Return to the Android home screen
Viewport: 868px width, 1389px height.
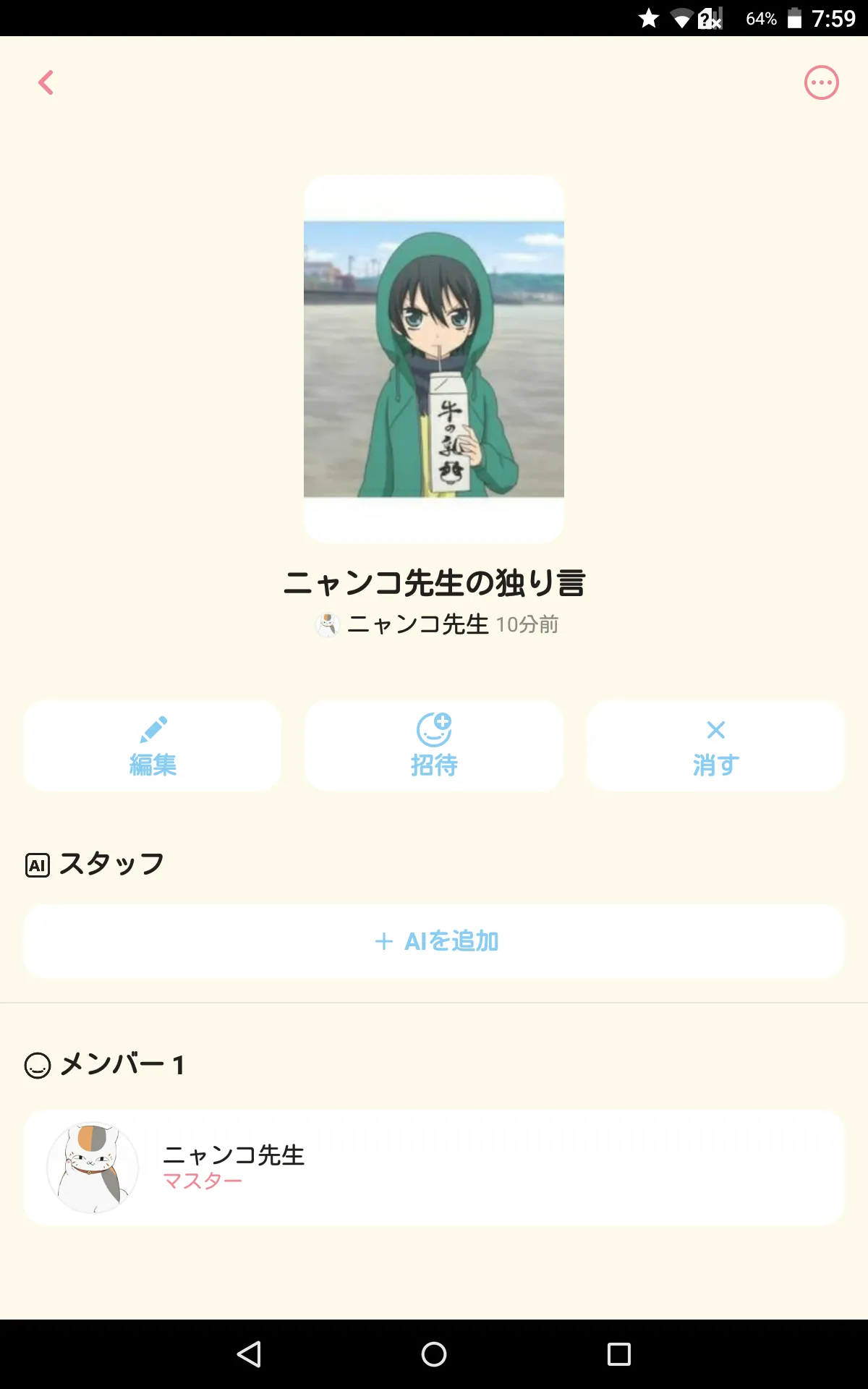(x=434, y=1354)
